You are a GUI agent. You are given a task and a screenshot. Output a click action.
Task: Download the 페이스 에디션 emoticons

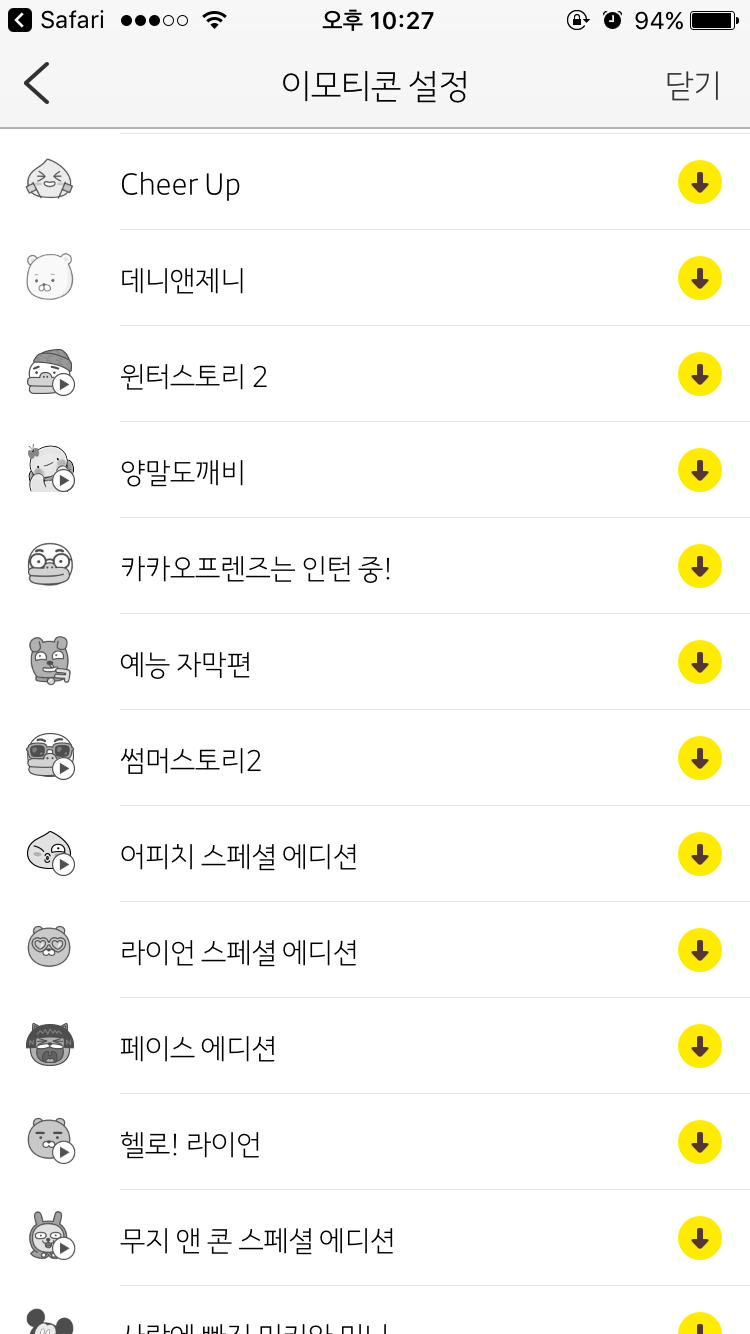tap(700, 1047)
